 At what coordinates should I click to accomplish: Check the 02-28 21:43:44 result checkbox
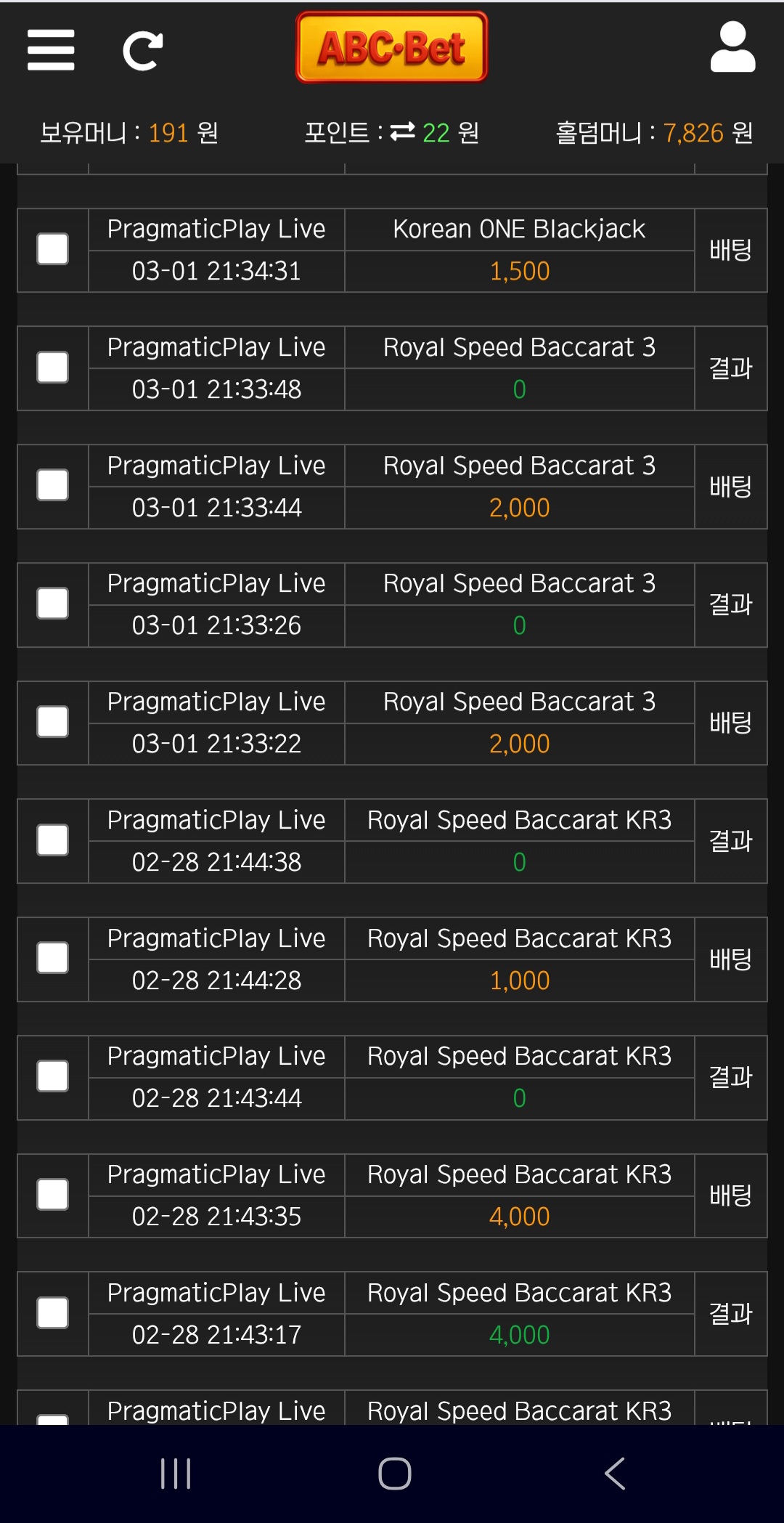point(53,1076)
